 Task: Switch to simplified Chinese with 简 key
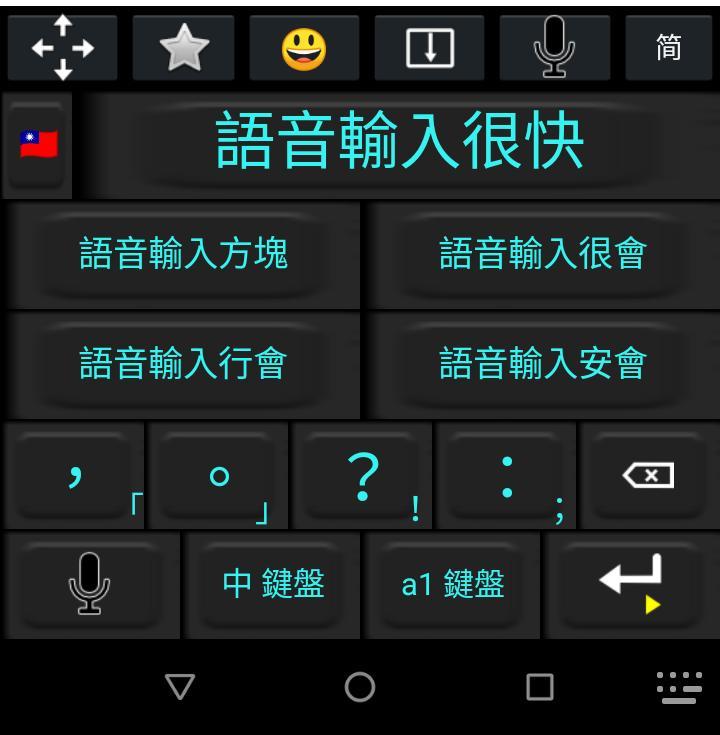pyautogui.click(x=668, y=47)
